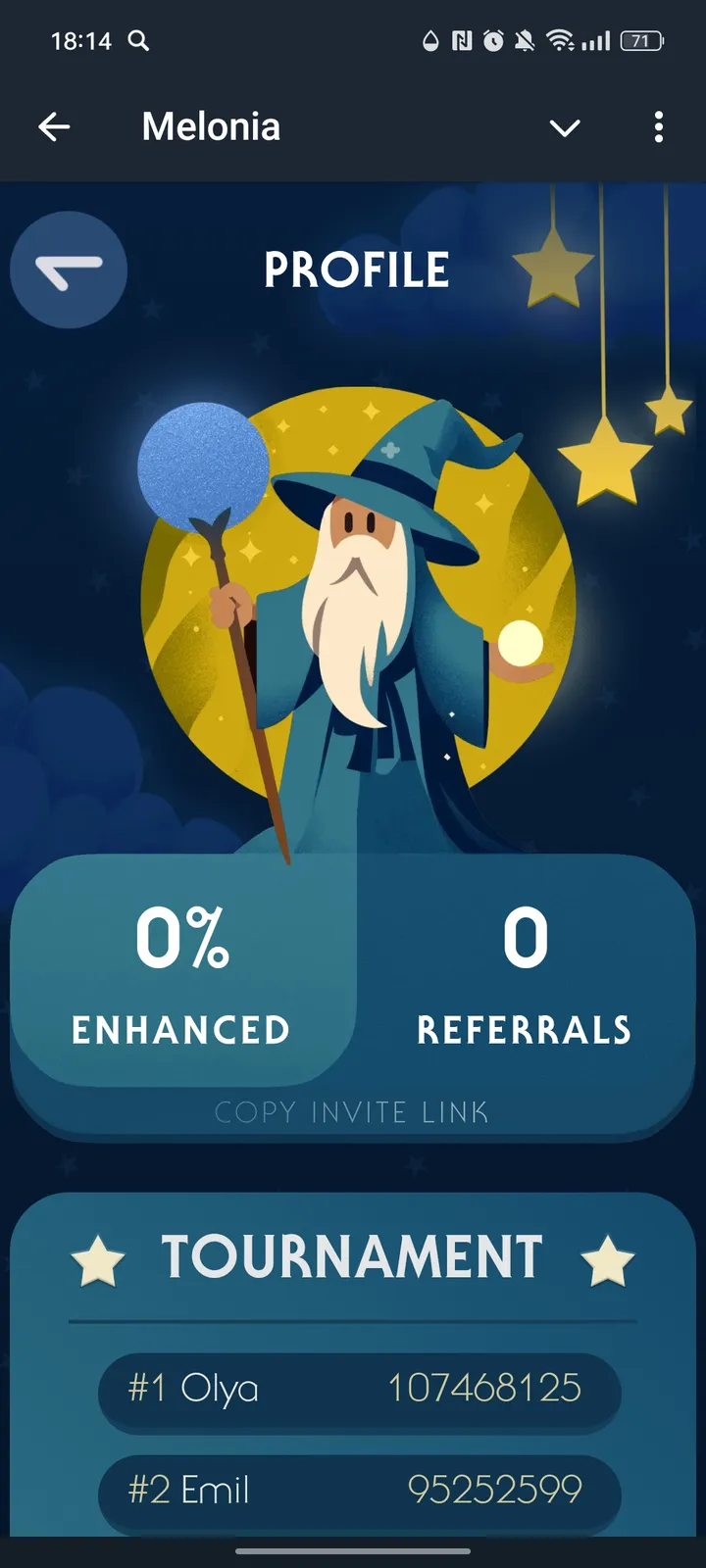The height and width of the screenshot is (1568, 706).
Task: Open the overflow menu
Action: pos(658,126)
